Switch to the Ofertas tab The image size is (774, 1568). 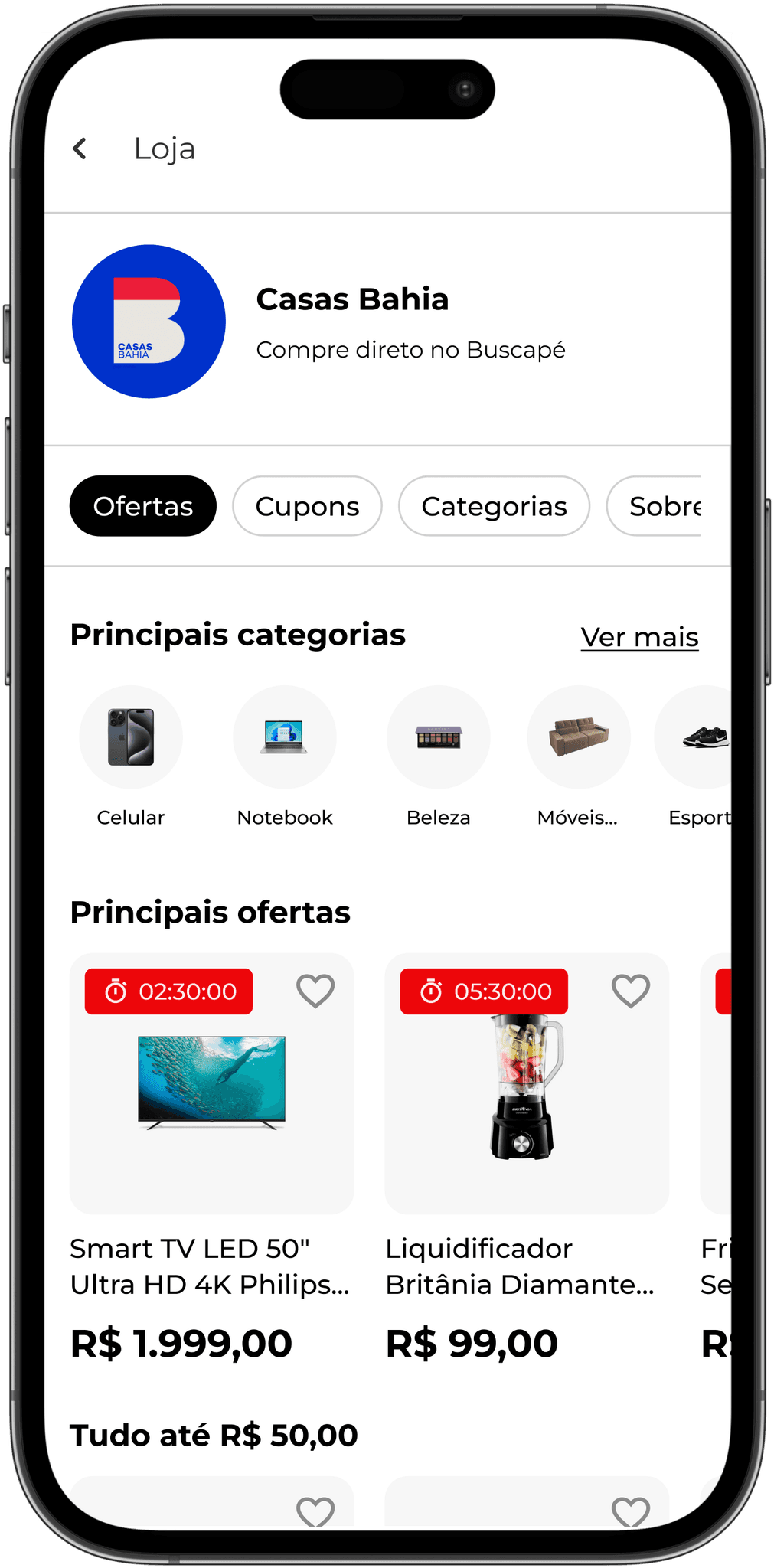click(x=143, y=505)
